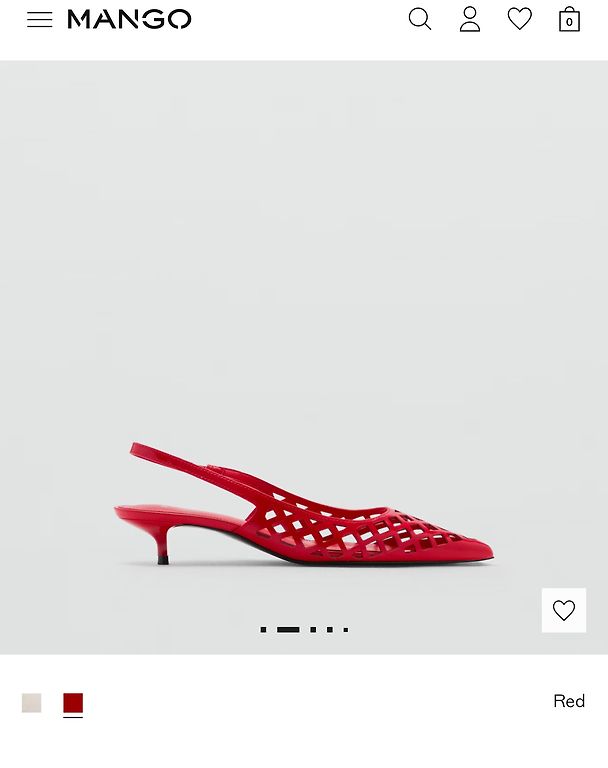The image size is (608, 768).
Task: Add the red slingback shoe to favourites
Action: point(564,610)
